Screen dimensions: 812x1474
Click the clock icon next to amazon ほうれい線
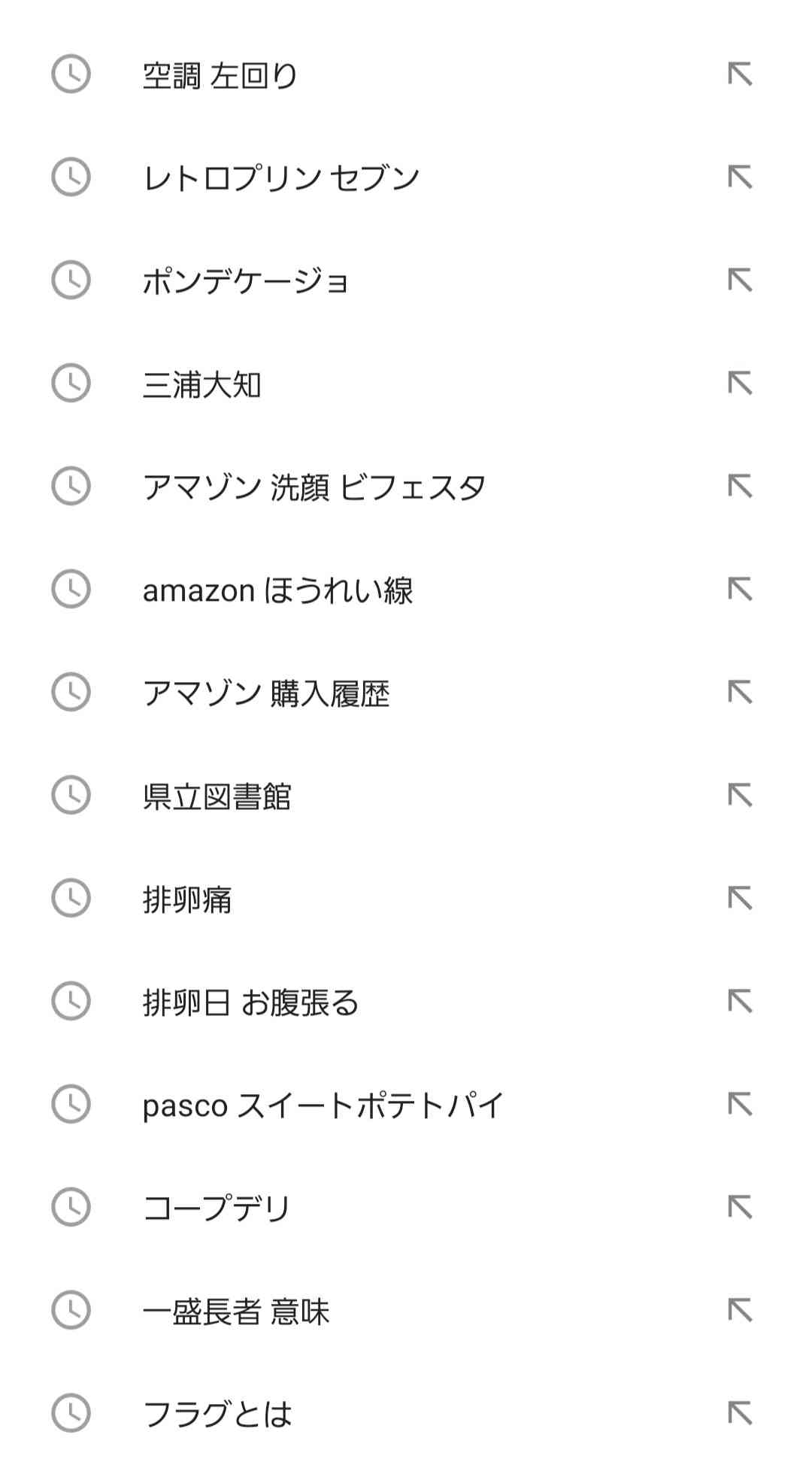(70, 590)
